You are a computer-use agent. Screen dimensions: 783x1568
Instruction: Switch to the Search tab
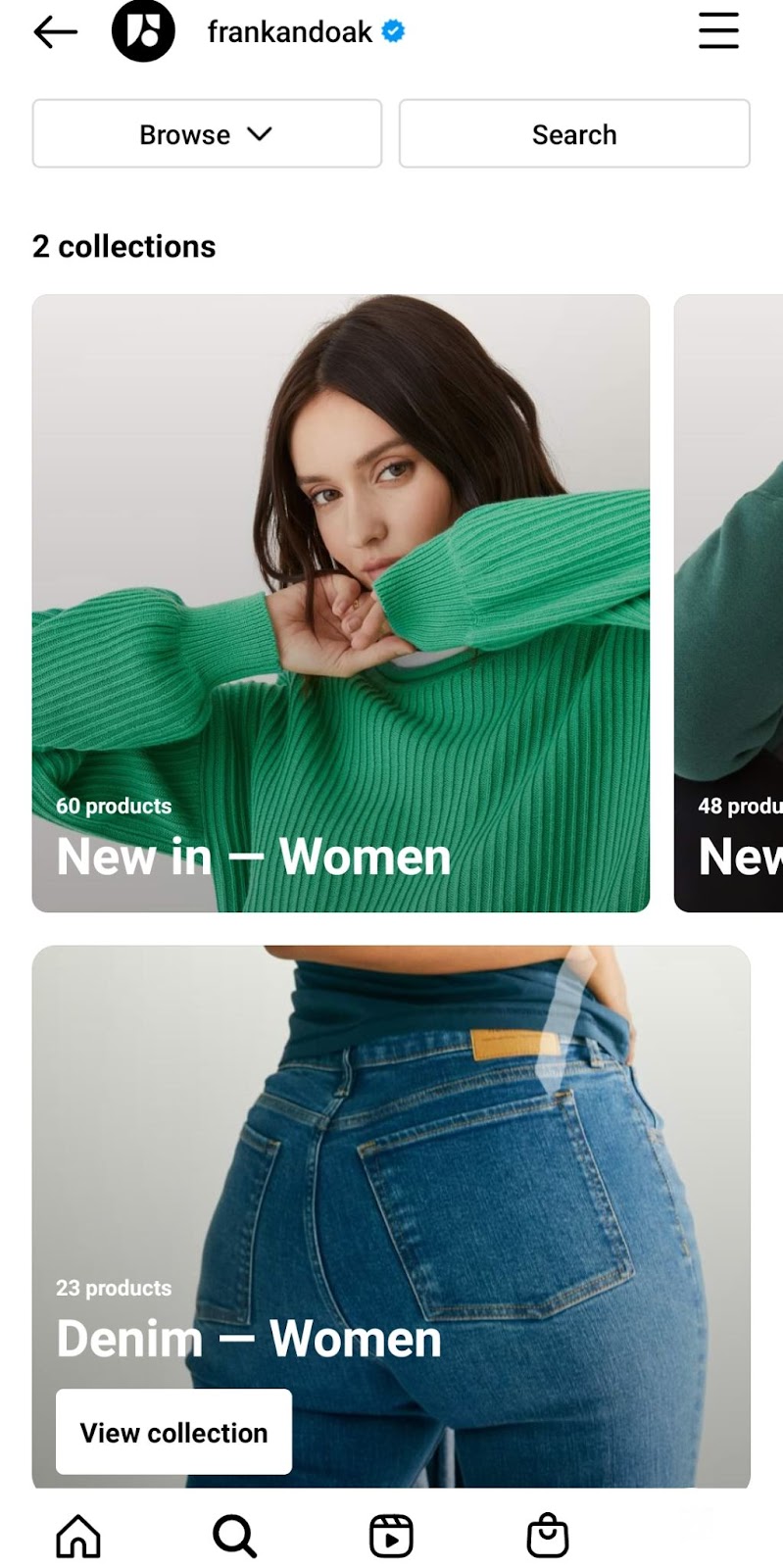click(234, 1536)
